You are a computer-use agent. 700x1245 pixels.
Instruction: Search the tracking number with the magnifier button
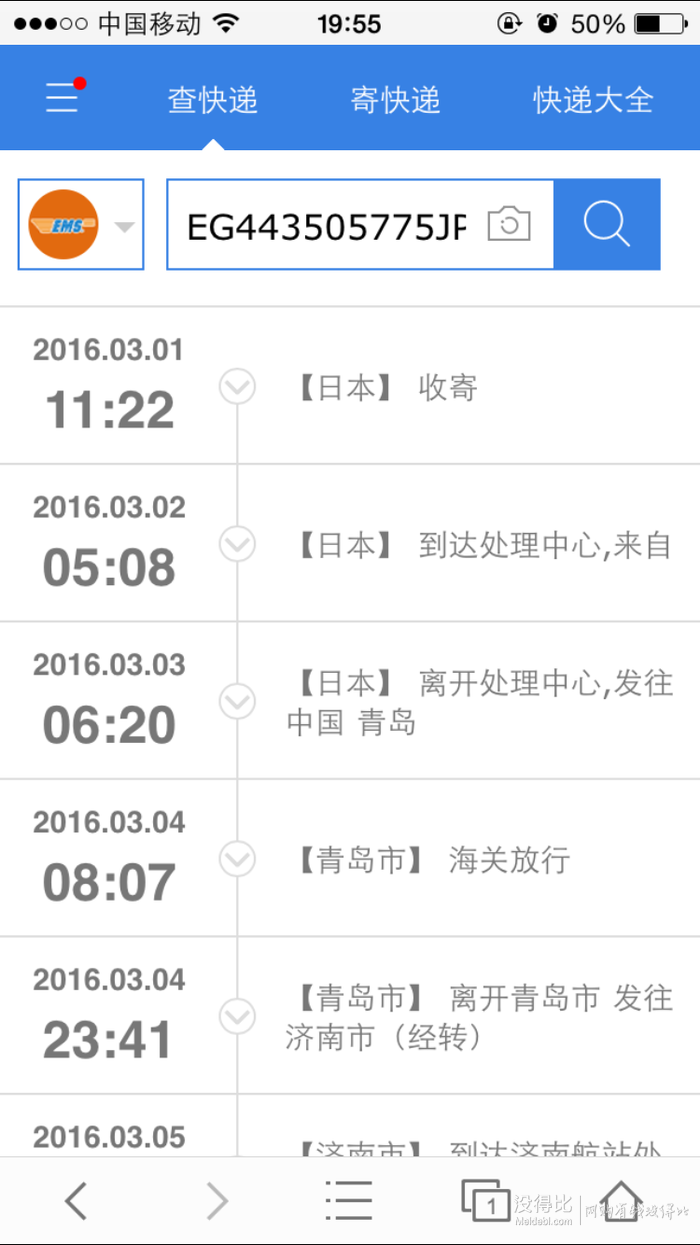click(607, 225)
